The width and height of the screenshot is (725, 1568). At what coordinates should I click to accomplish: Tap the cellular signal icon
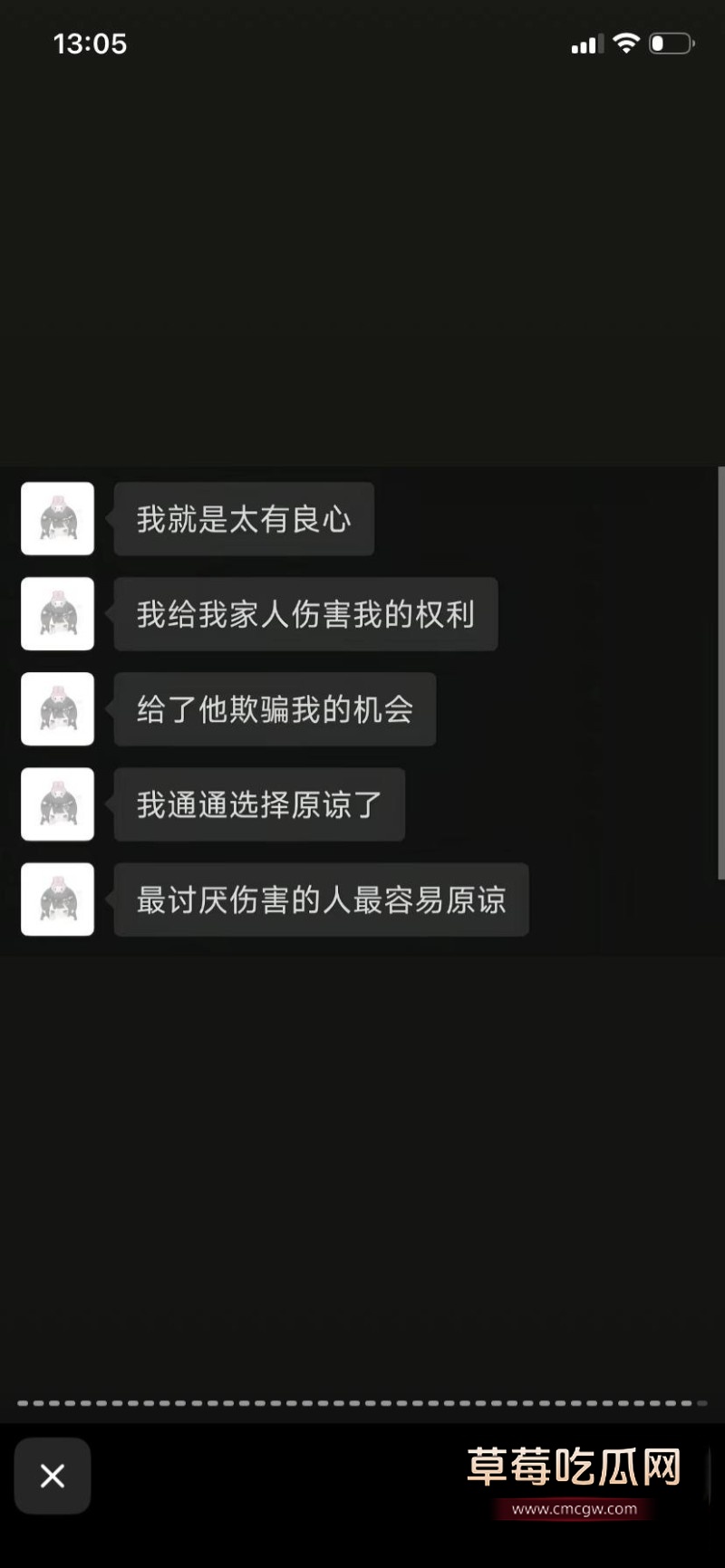click(585, 43)
